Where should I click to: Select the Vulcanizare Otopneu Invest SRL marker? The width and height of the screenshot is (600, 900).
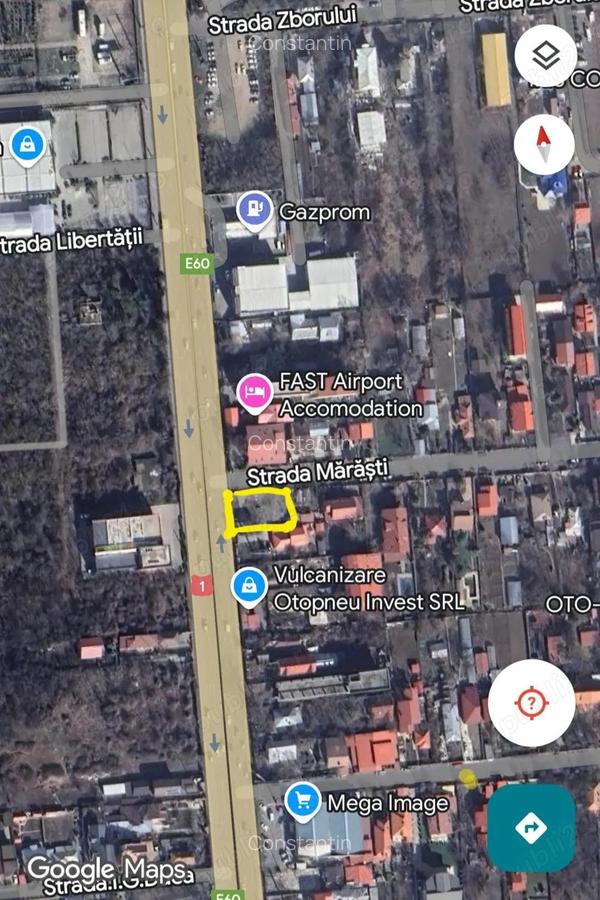tap(248, 586)
